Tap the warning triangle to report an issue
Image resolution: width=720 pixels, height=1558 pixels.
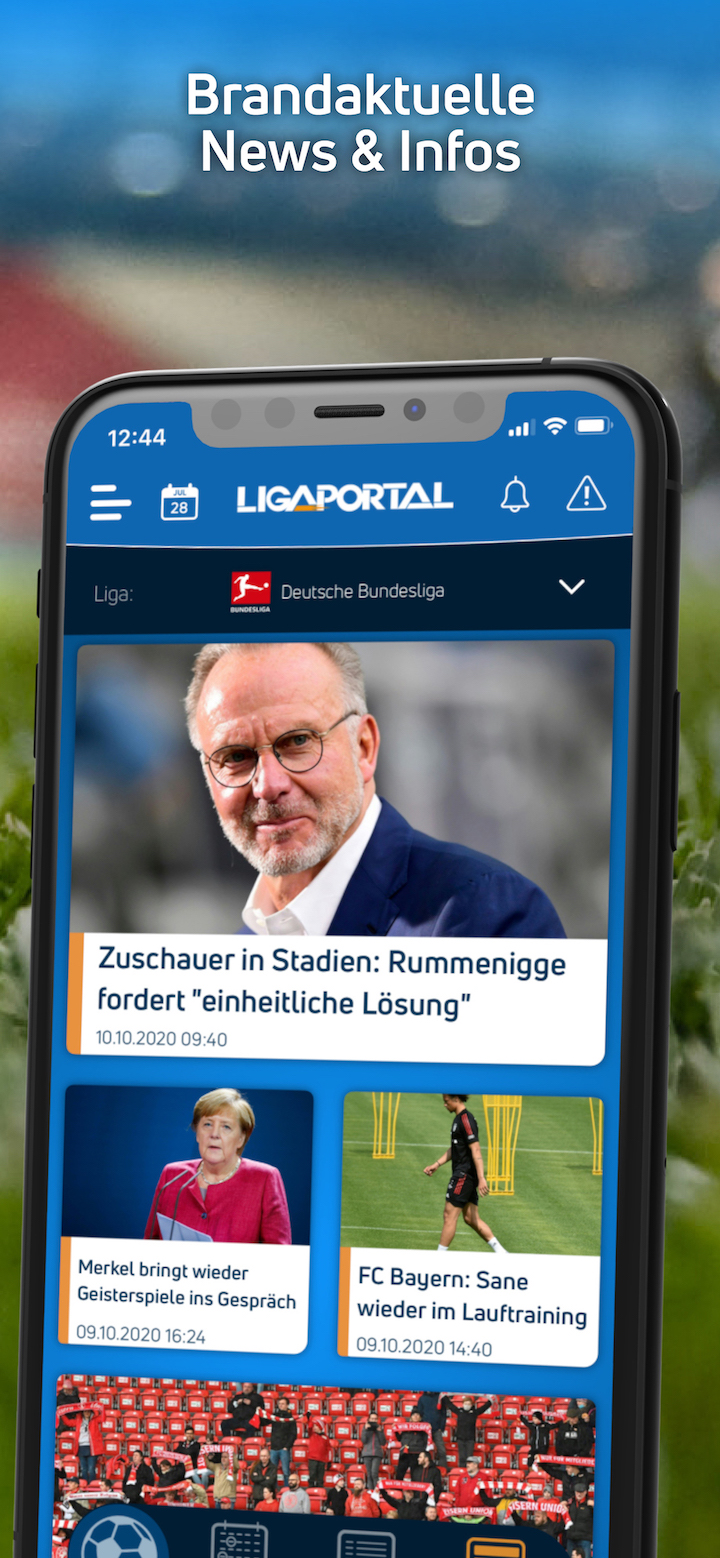[585, 492]
